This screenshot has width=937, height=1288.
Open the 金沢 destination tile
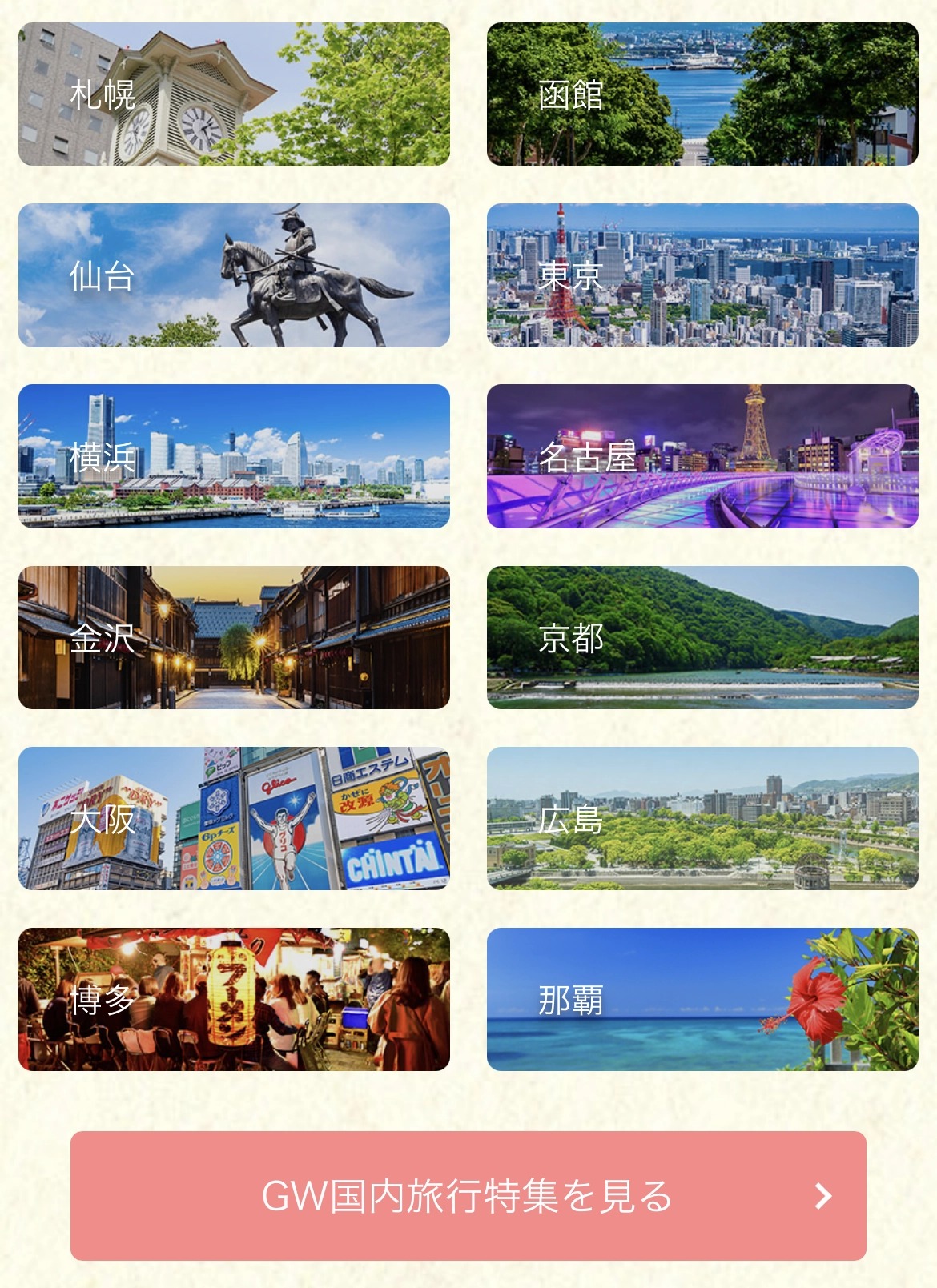(x=234, y=637)
